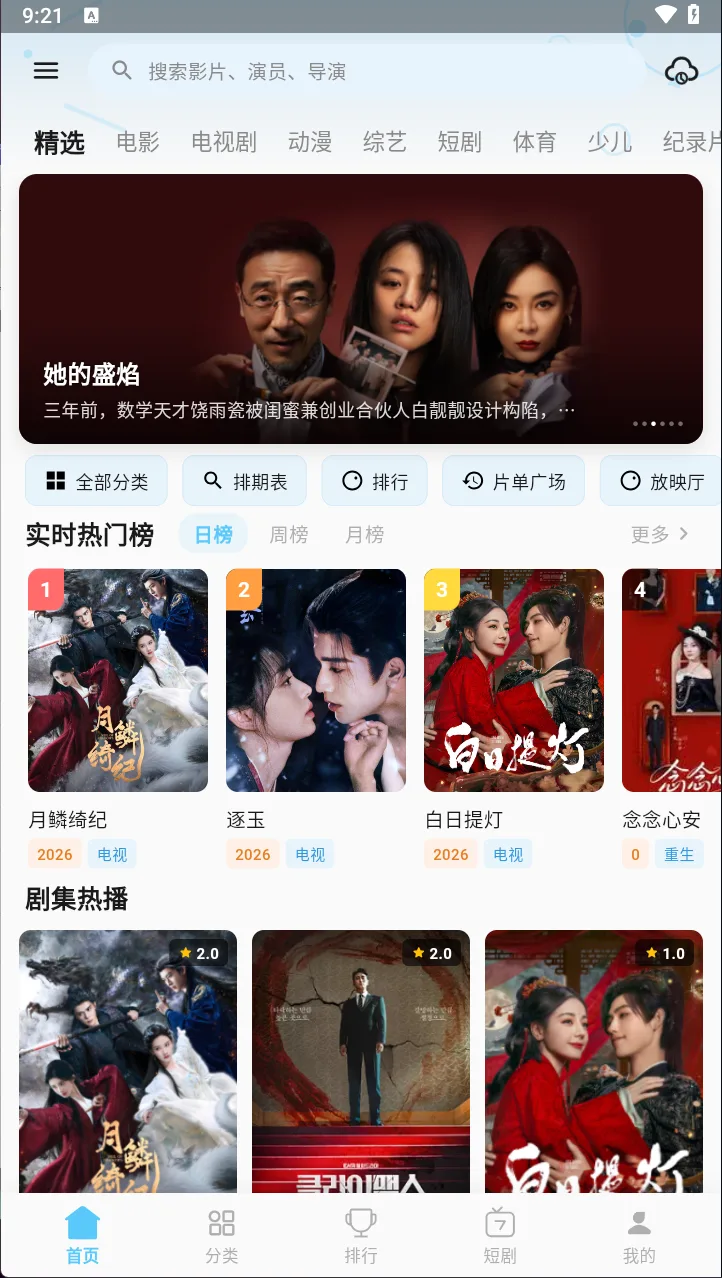The image size is (722, 1278).
Task: Click 排期表 schedule button
Action: pyautogui.click(x=244, y=480)
